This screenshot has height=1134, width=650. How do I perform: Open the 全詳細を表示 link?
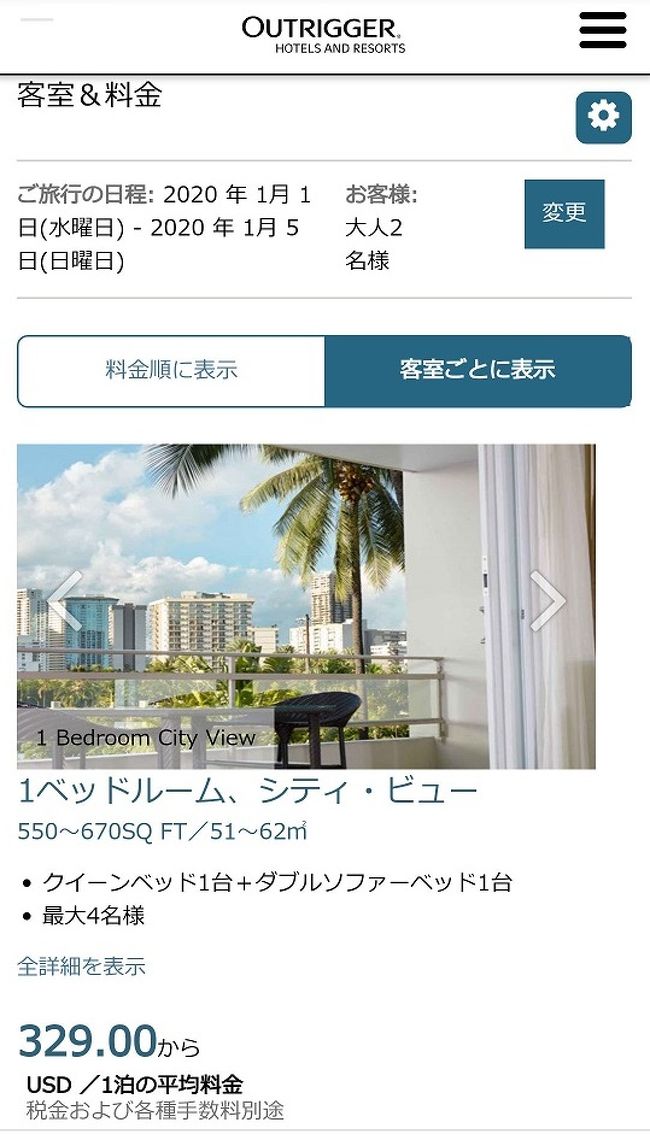(81, 966)
